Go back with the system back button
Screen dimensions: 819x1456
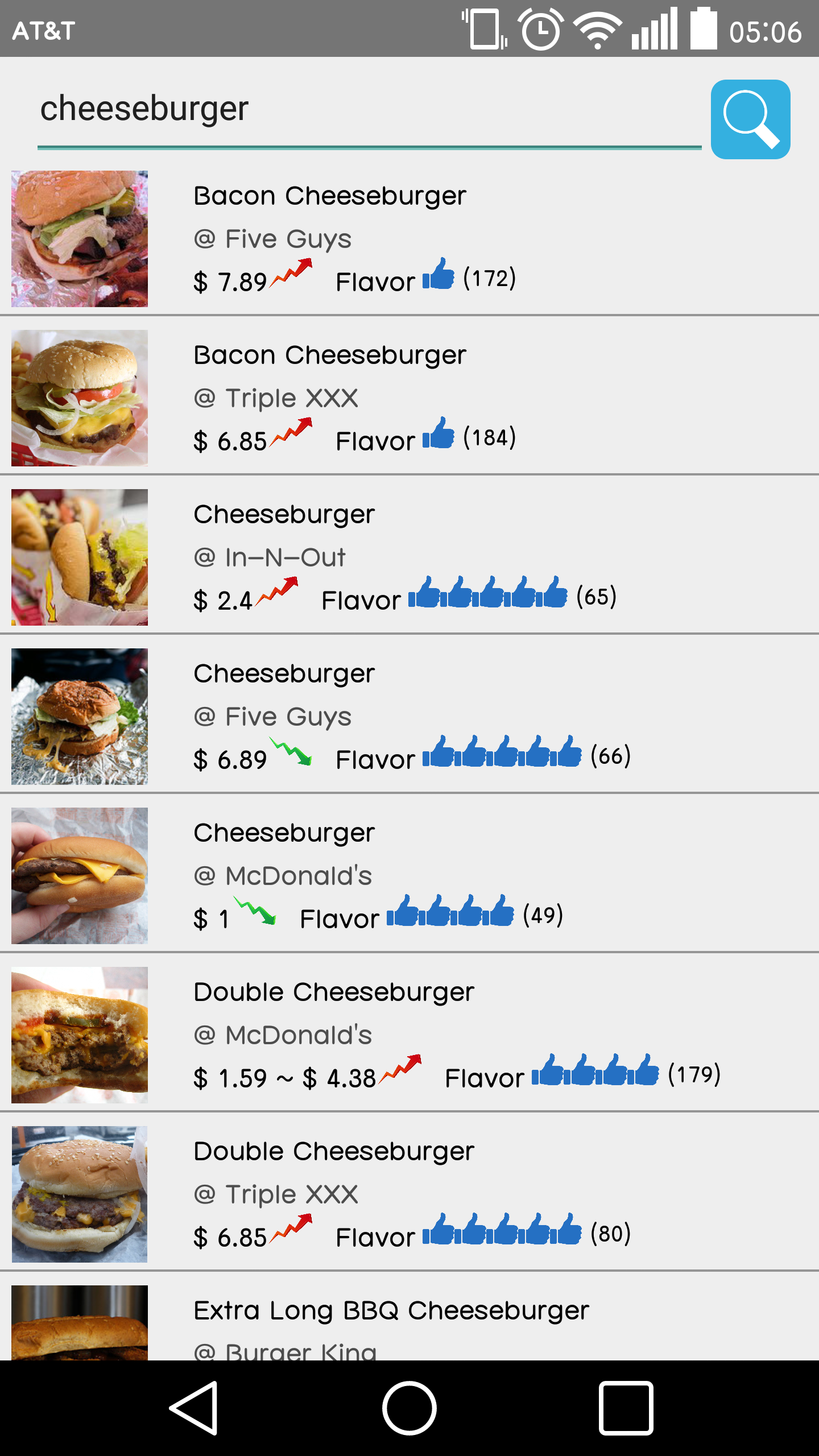coord(194,1408)
